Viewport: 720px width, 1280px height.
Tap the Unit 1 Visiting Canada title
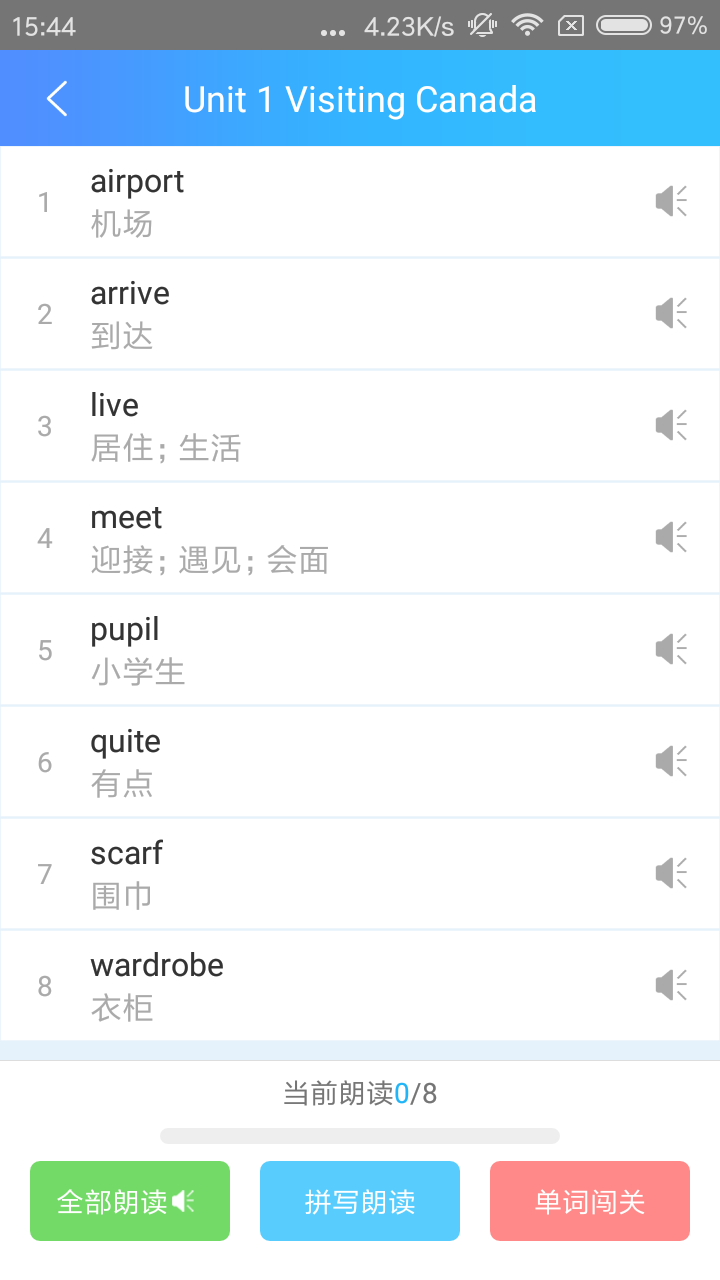coord(360,98)
